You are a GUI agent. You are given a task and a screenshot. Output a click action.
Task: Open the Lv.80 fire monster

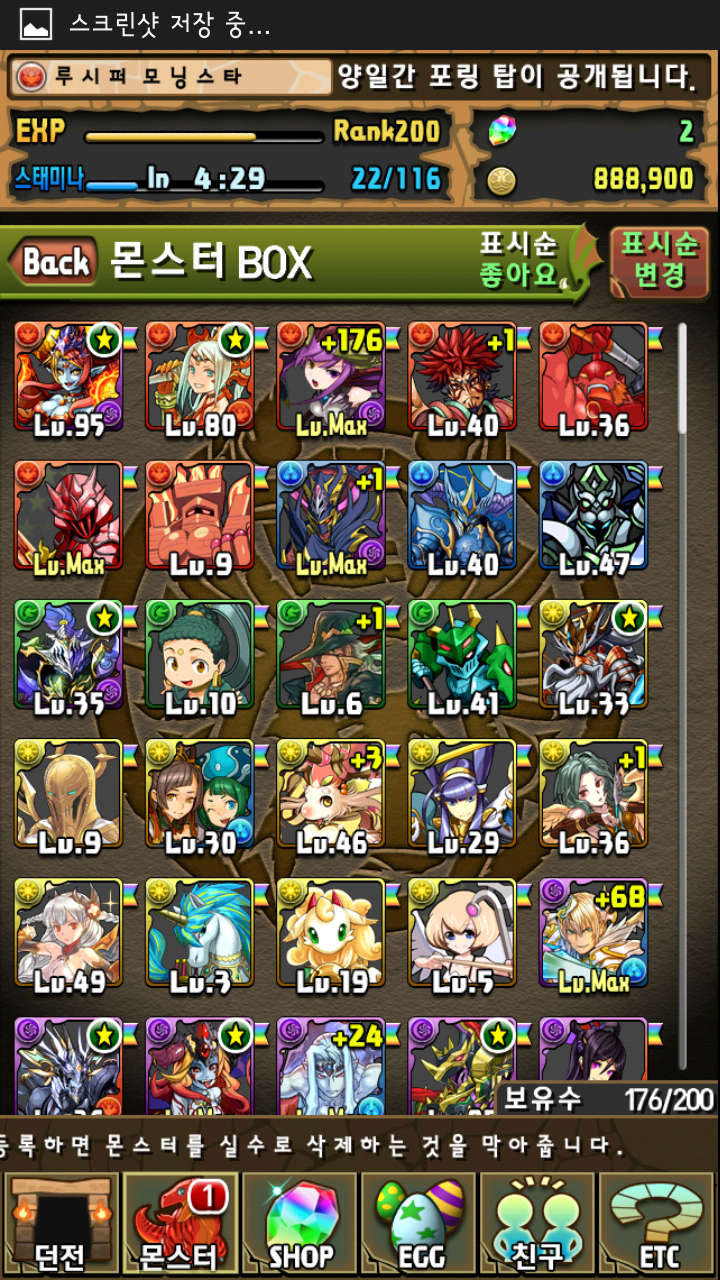[x=200, y=377]
